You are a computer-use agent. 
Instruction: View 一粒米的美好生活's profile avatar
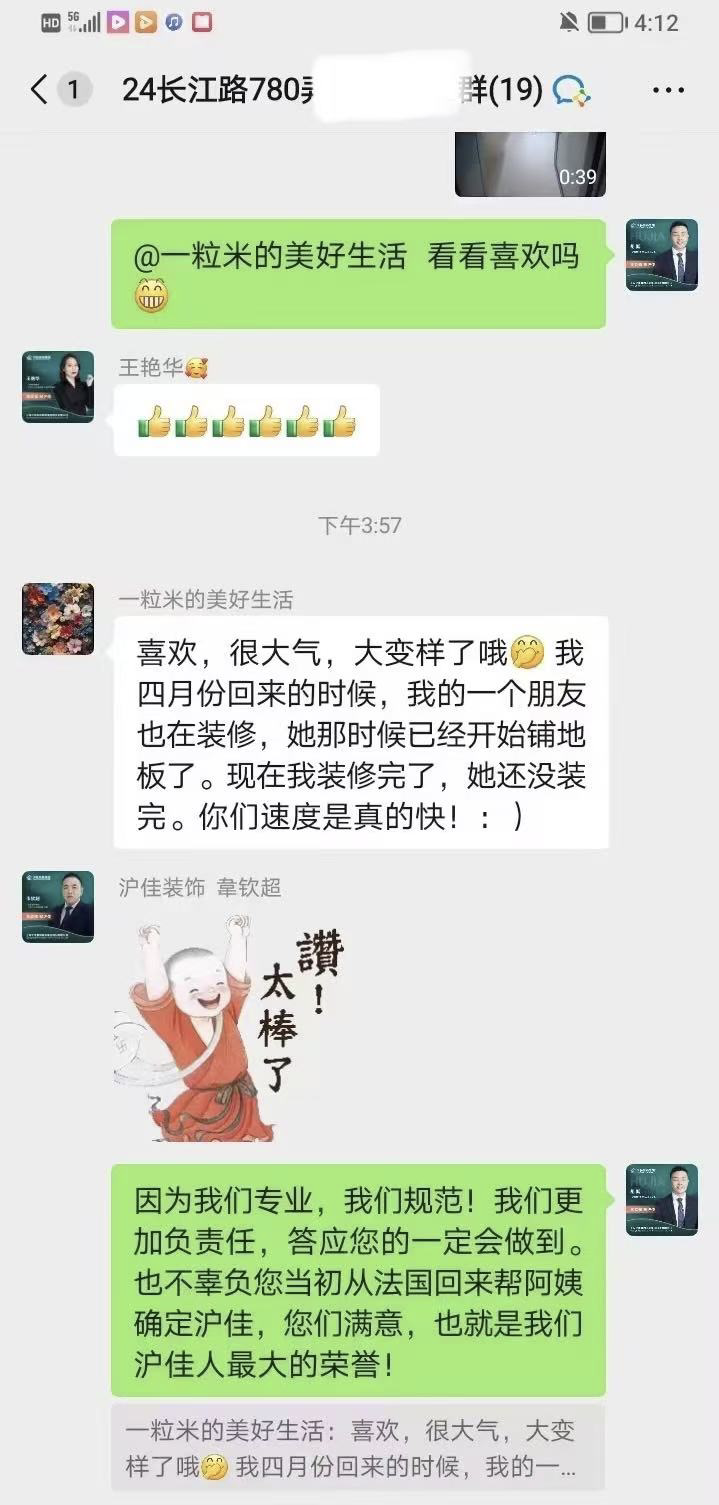(58, 619)
